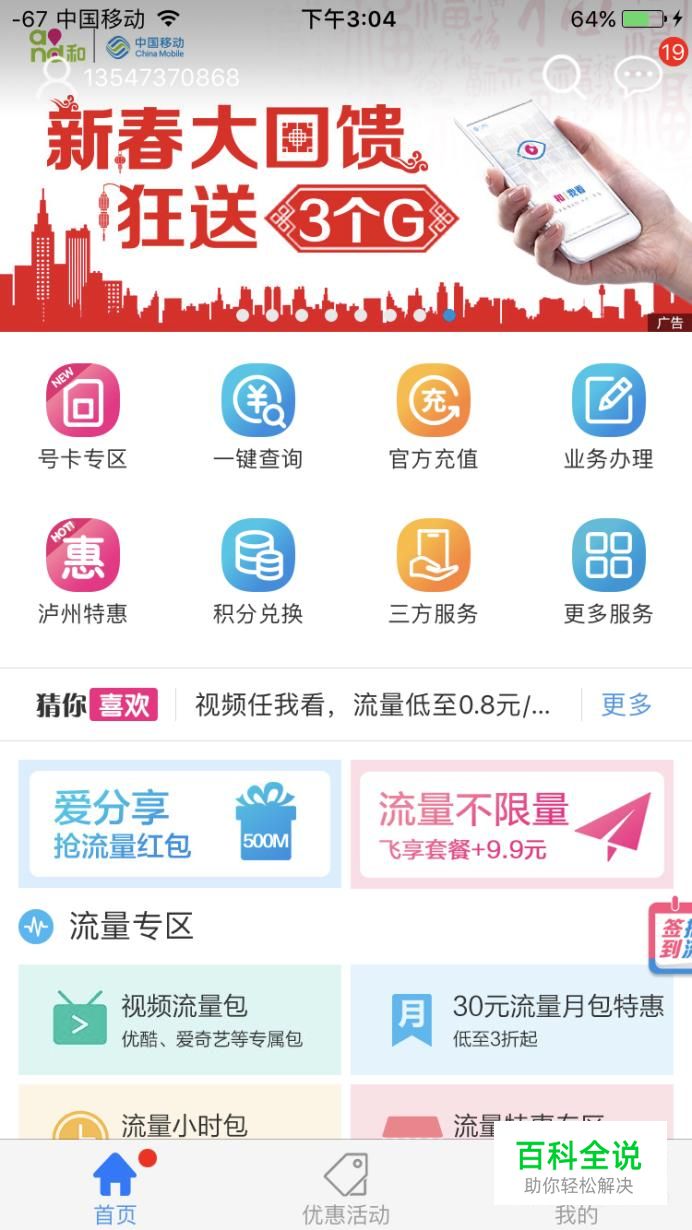Image resolution: width=692 pixels, height=1230 pixels.
Task: Switch to the 我的 tab
Action: tap(577, 1214)
